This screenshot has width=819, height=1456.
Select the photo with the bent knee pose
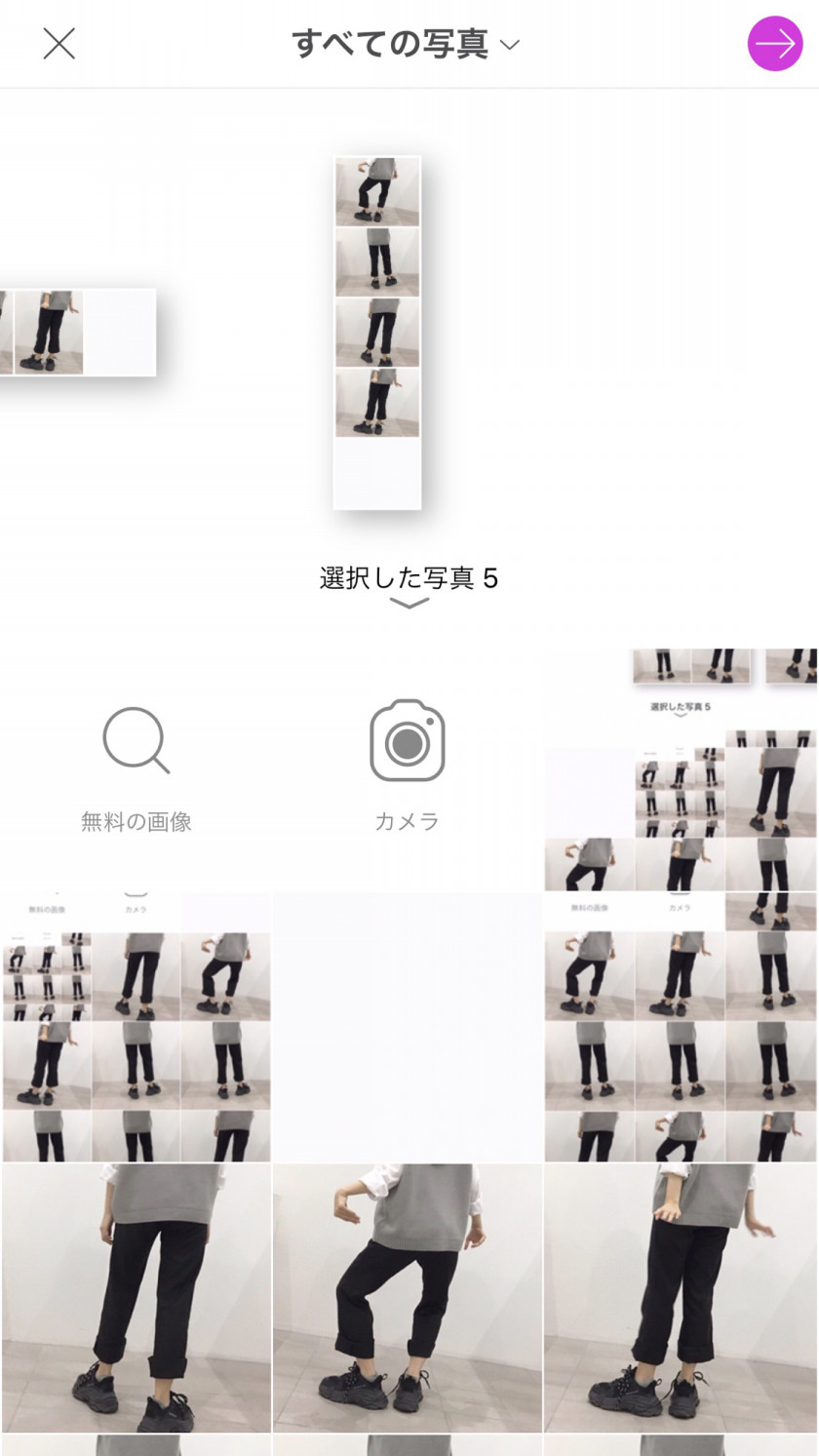pos(408,1297)
